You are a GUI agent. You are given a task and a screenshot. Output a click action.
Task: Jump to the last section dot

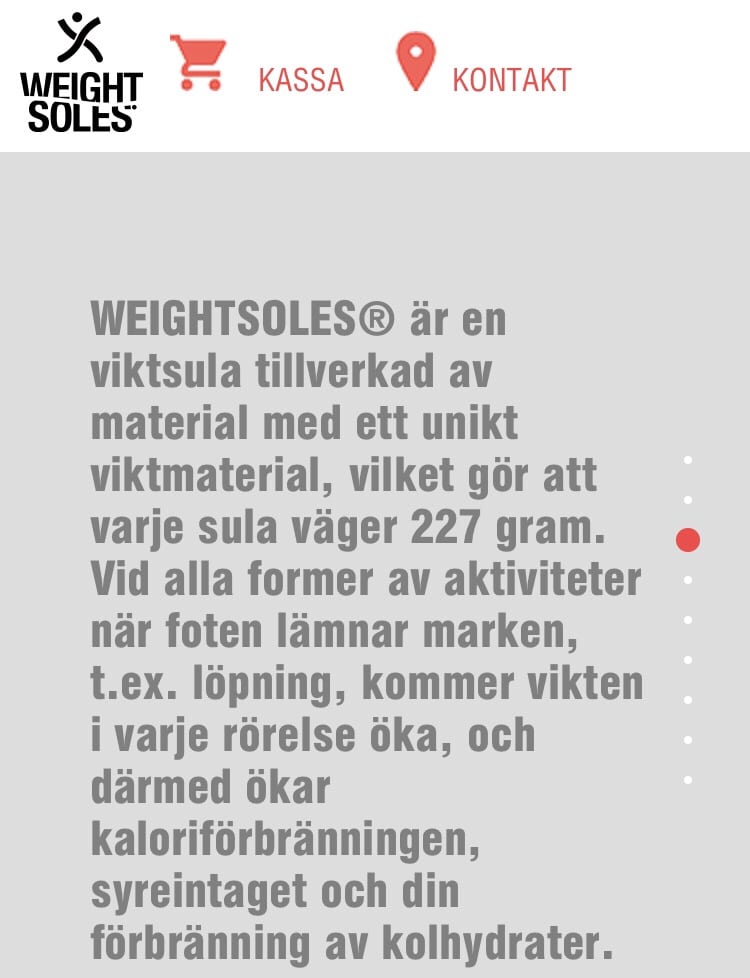tap(688, 779)
